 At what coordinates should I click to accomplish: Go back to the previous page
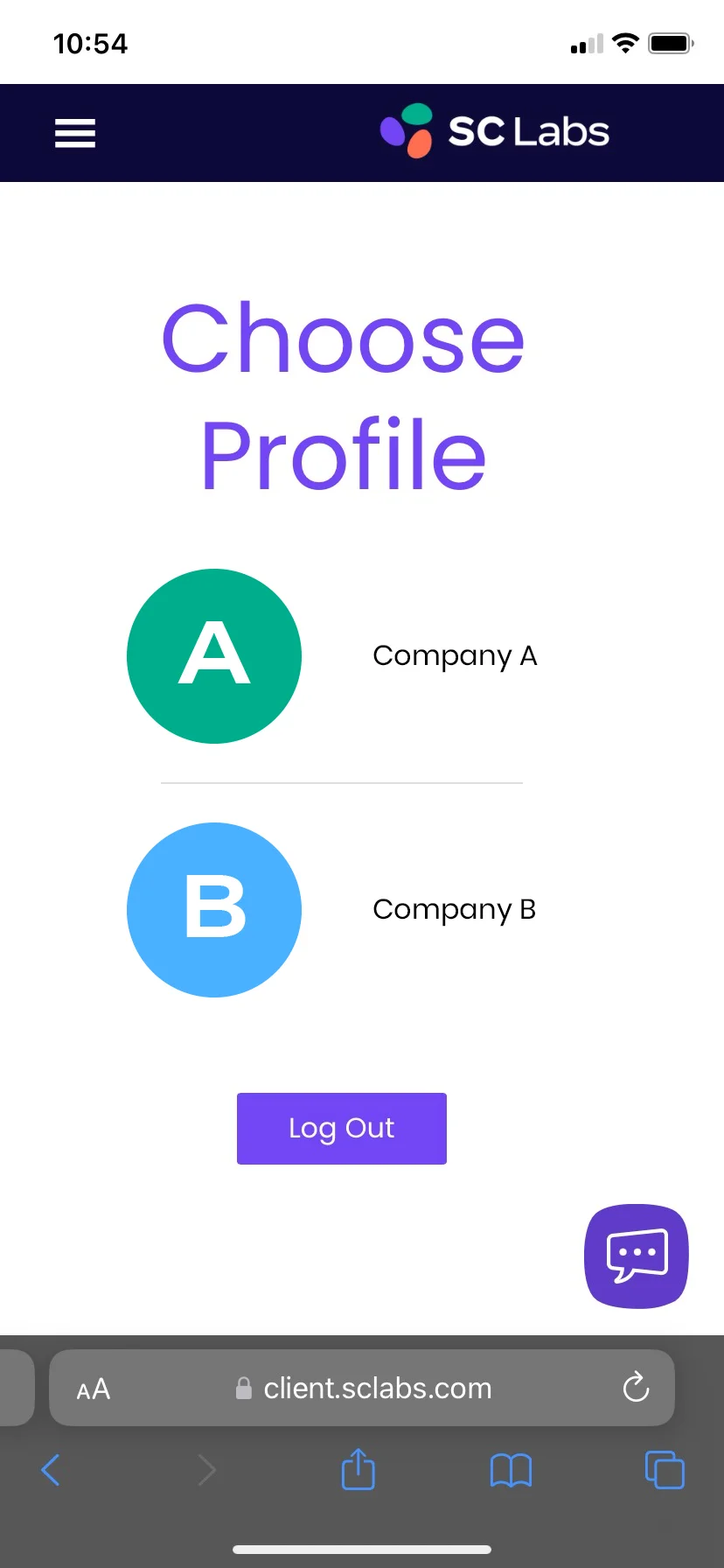pyautogui.click(x=51, y=1470)
